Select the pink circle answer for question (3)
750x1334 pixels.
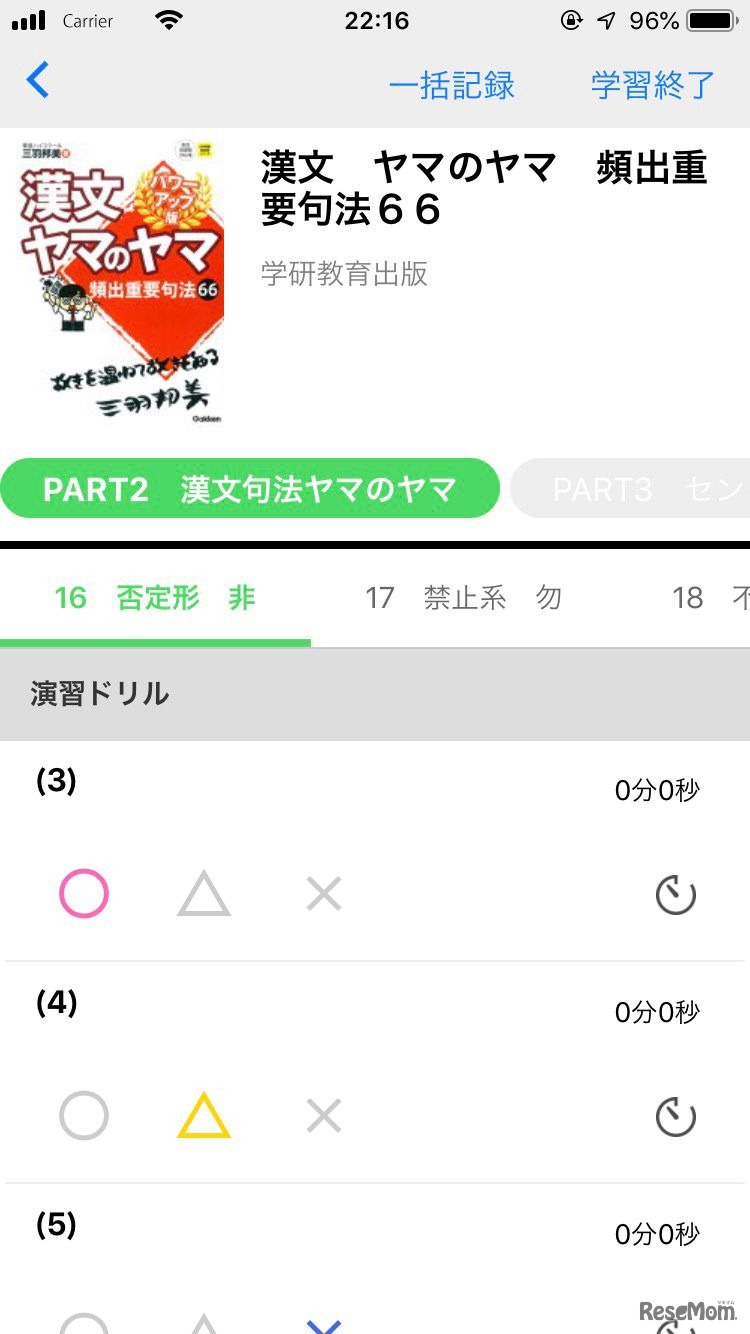coord(84,894)
